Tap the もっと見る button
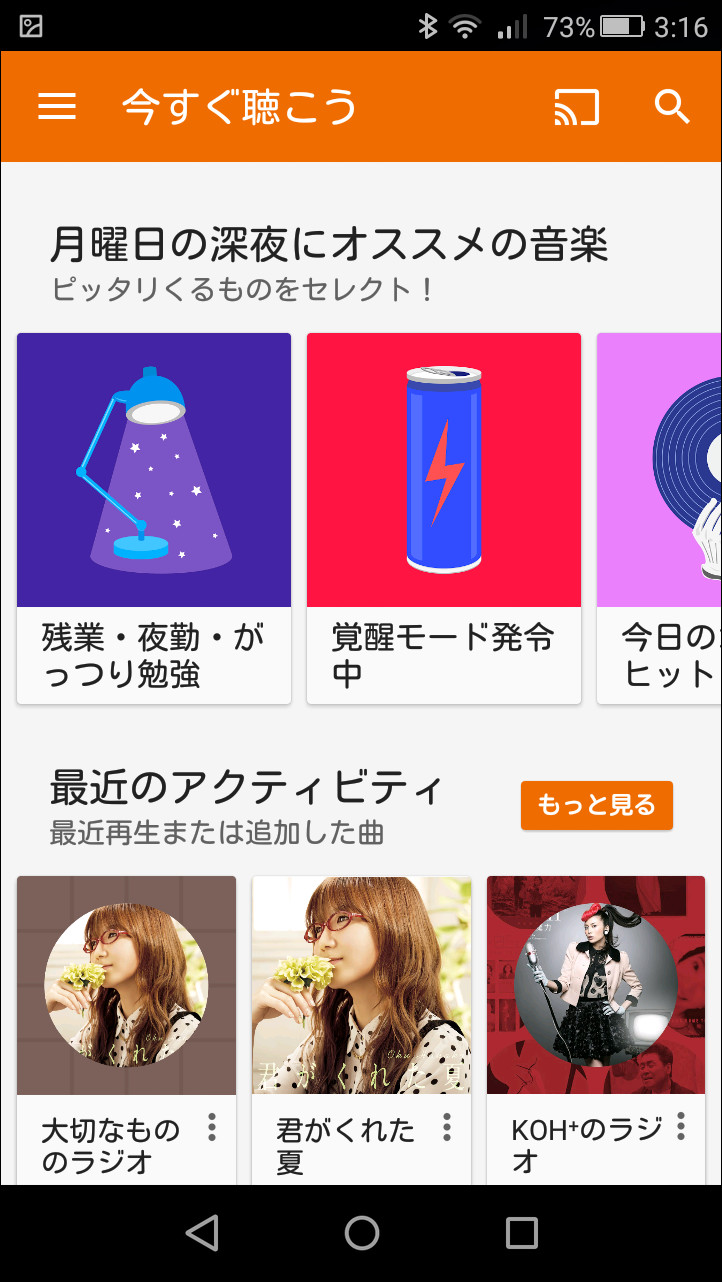 tap(596, 805)
